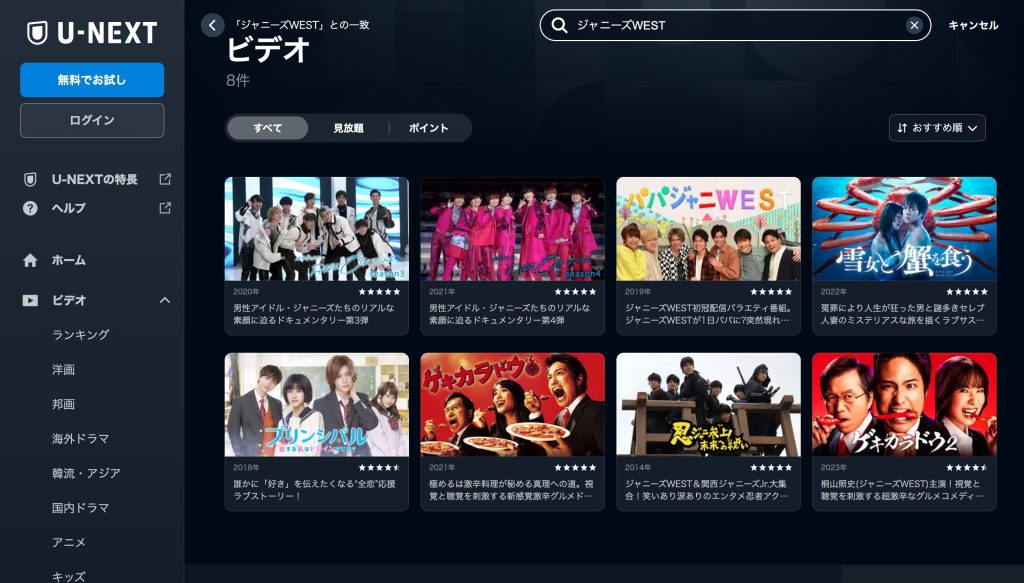This screenshot has height=583, width=1024.
Task: Open the ランキング category
Action: click(80, 335)
